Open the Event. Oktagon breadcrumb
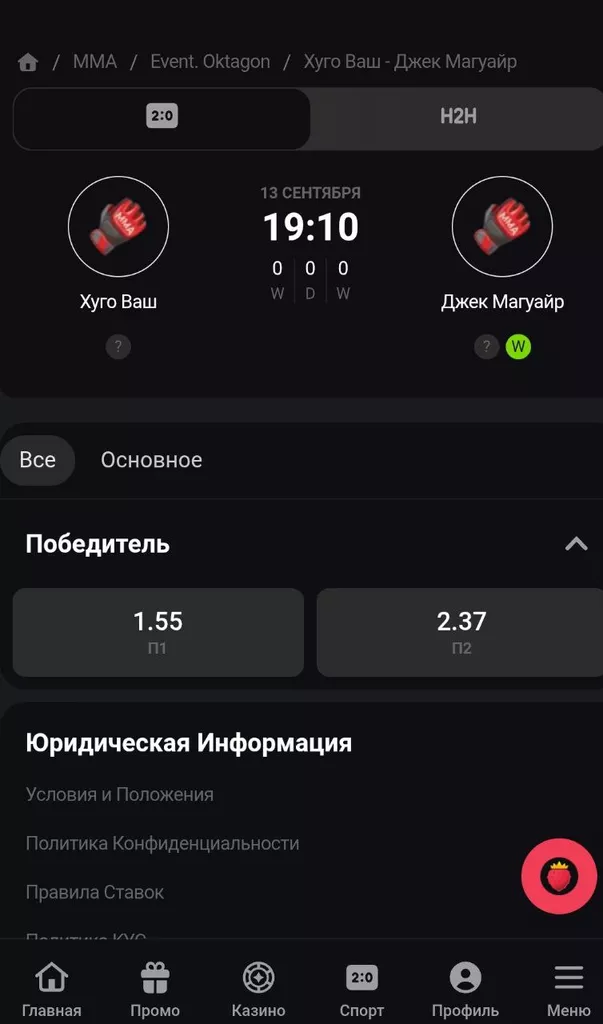 pyautogui.click(x=210, y=62)
